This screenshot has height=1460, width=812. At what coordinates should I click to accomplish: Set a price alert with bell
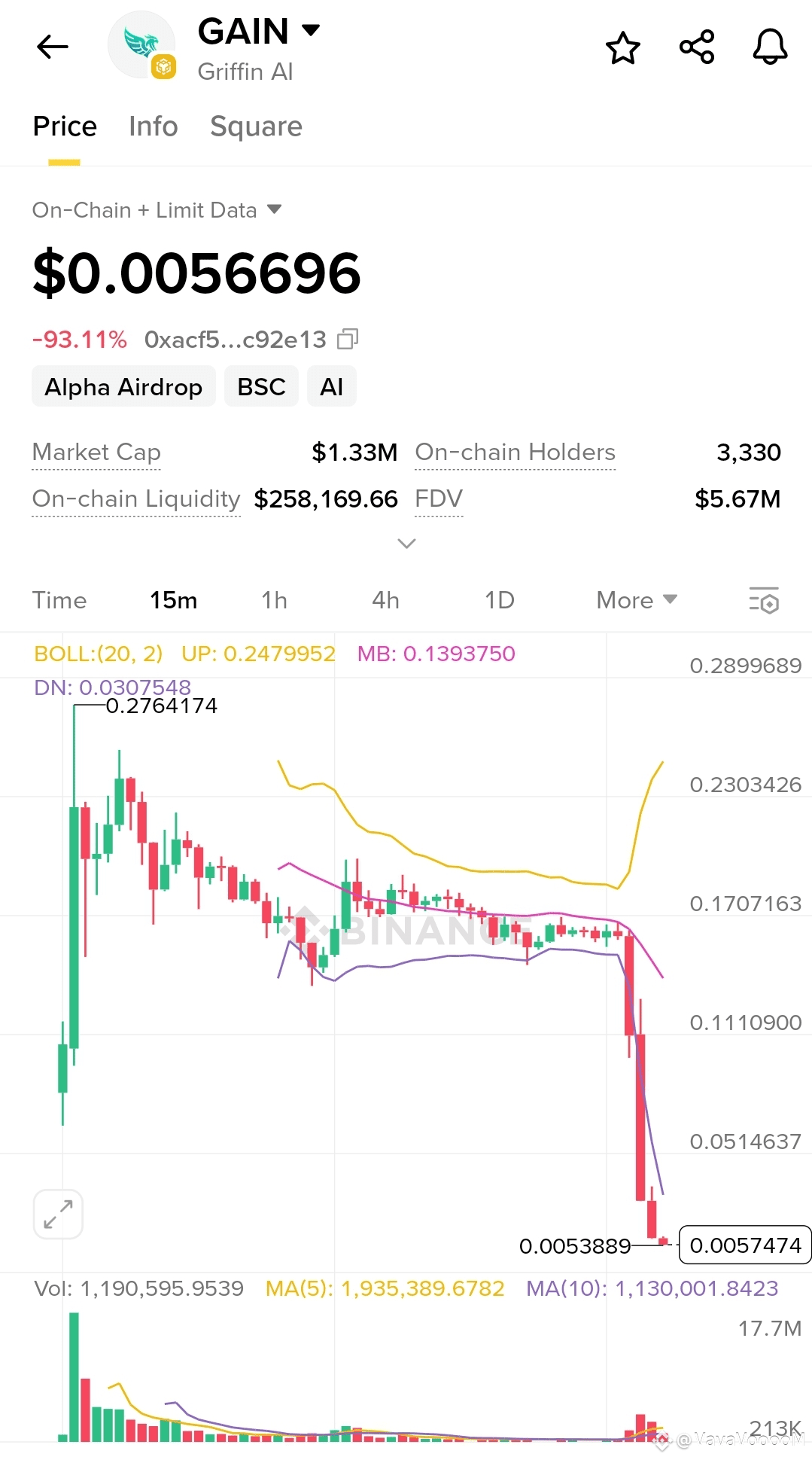click(770, 47)
